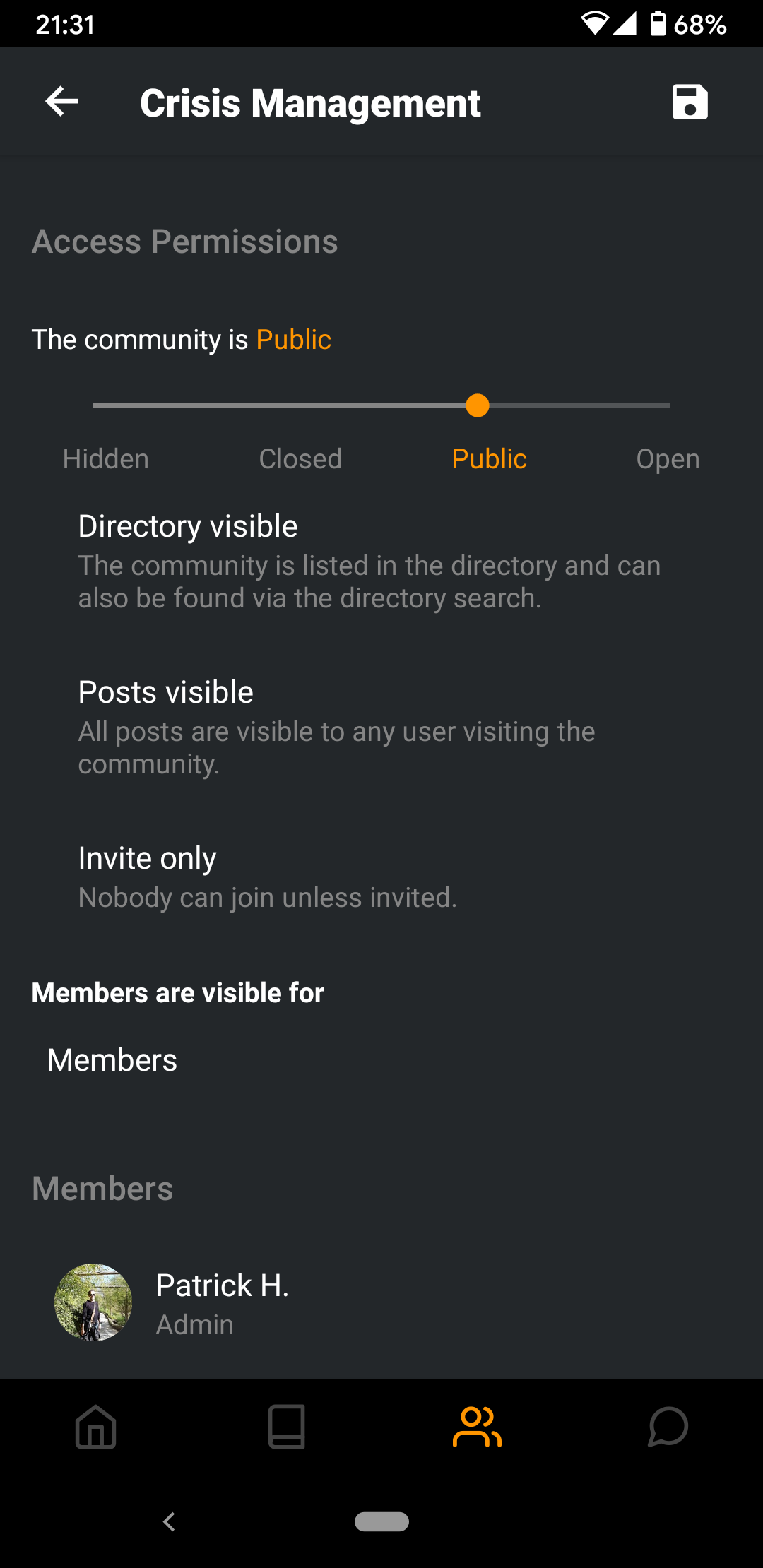763x1568 pixels.
Task: Save the community settings
Action: [x=690, y=102]
